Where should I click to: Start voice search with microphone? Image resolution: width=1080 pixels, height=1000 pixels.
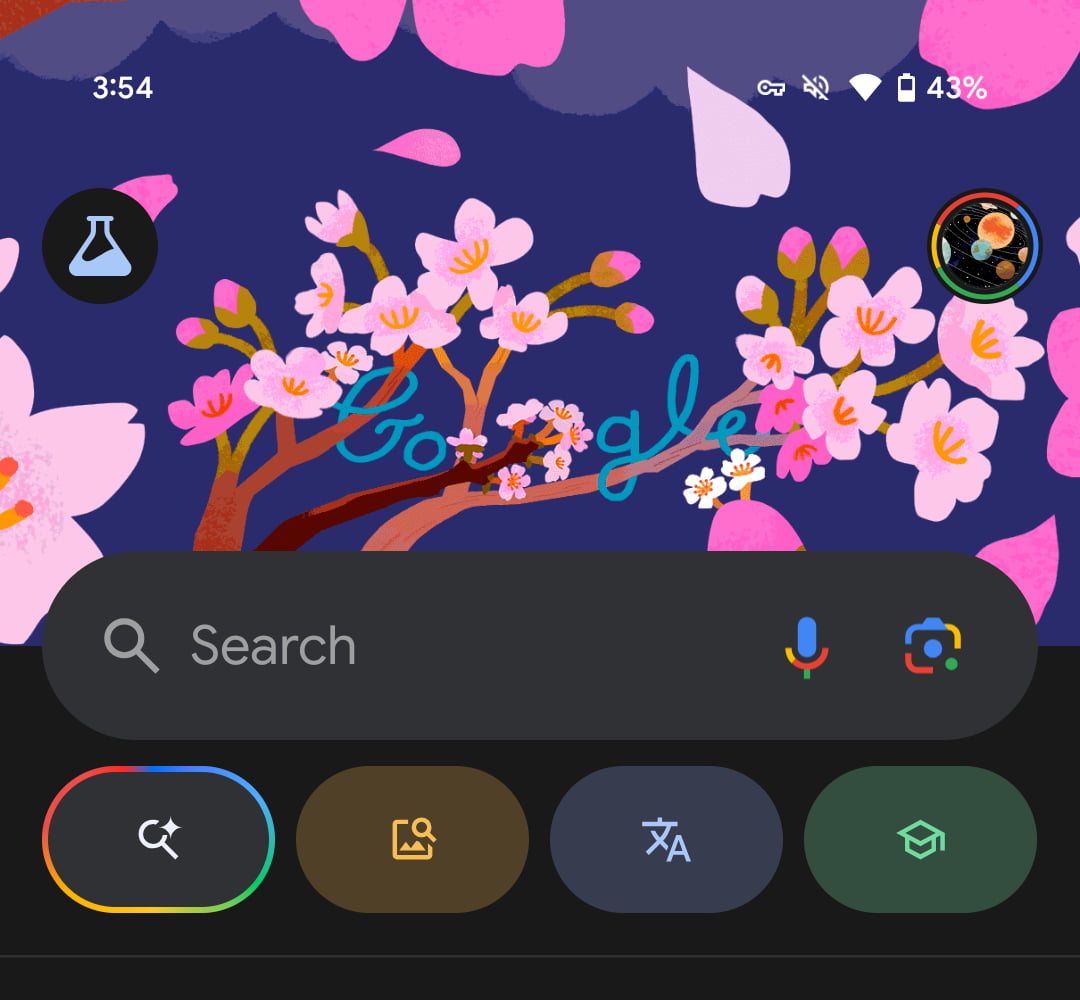pos(806,646)
